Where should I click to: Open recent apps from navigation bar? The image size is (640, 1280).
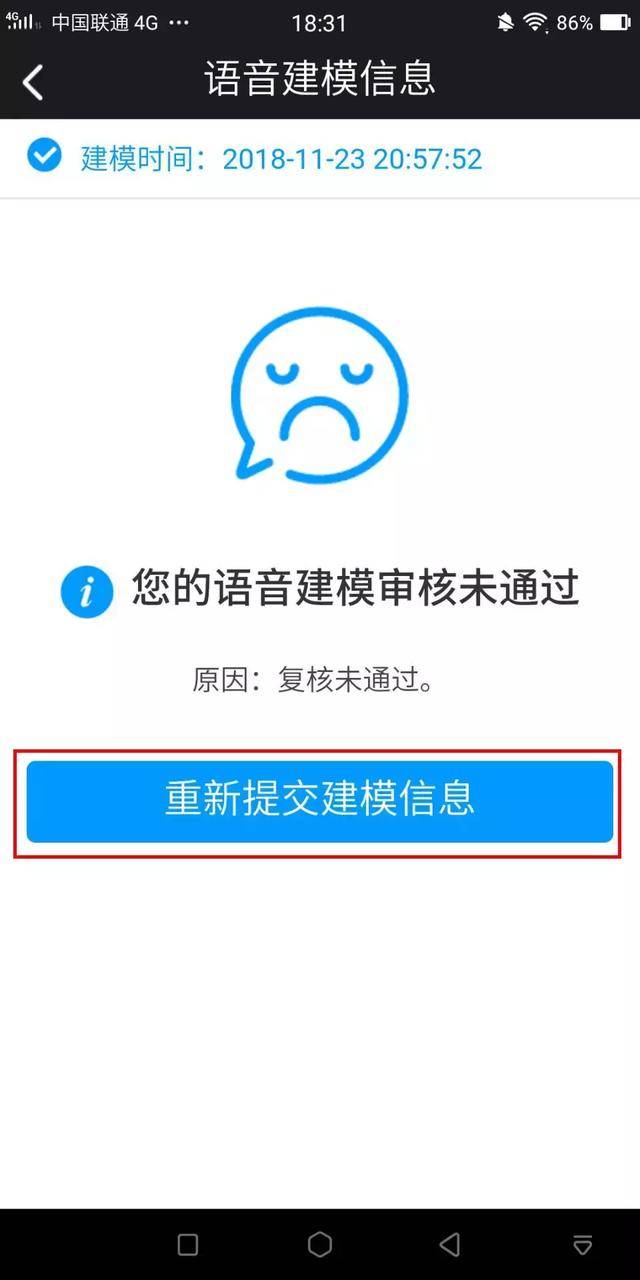[x=187, y=1244]
